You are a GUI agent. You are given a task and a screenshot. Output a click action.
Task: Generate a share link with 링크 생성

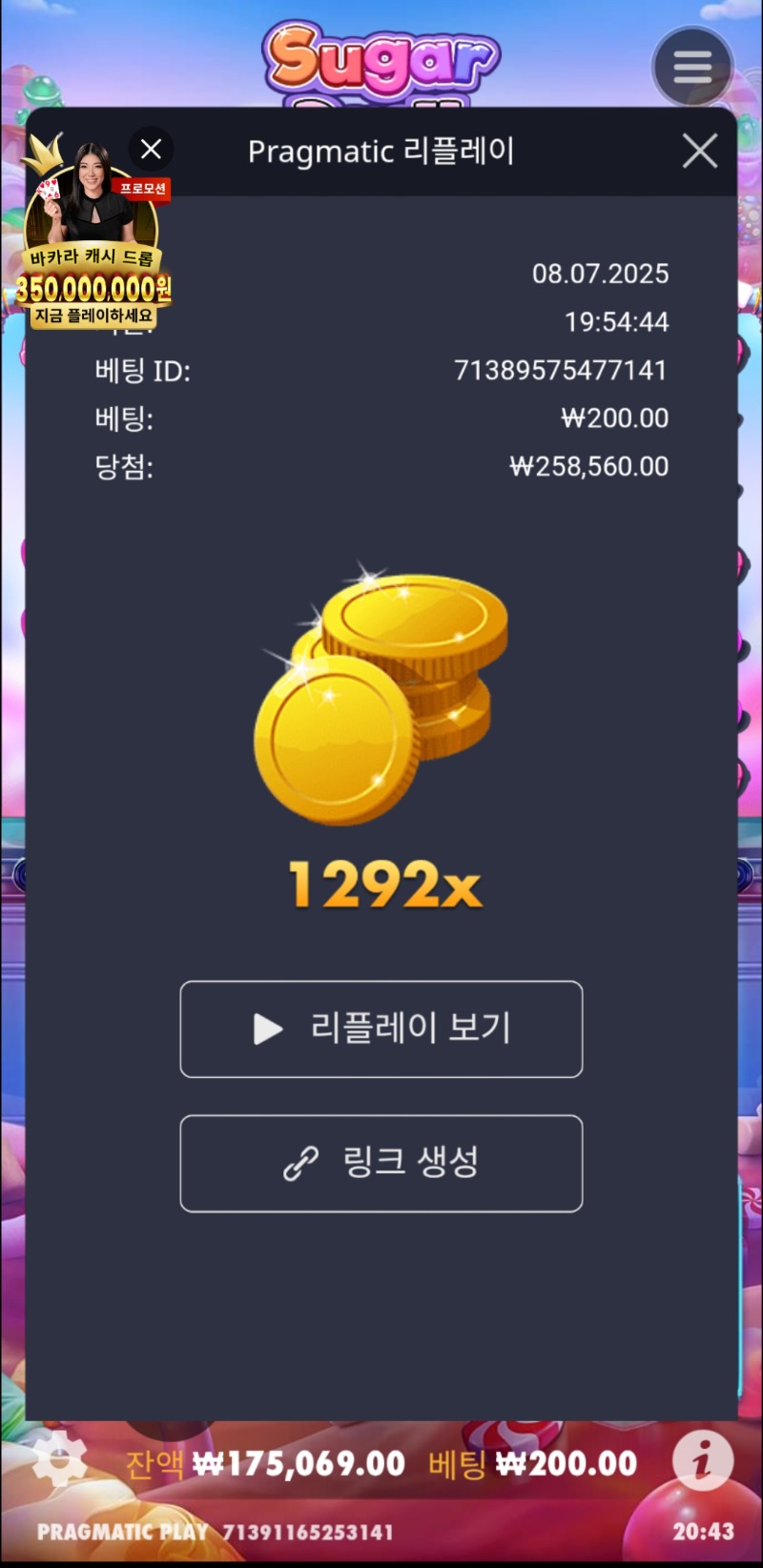pyautogui.click(x=381, y=1163)
